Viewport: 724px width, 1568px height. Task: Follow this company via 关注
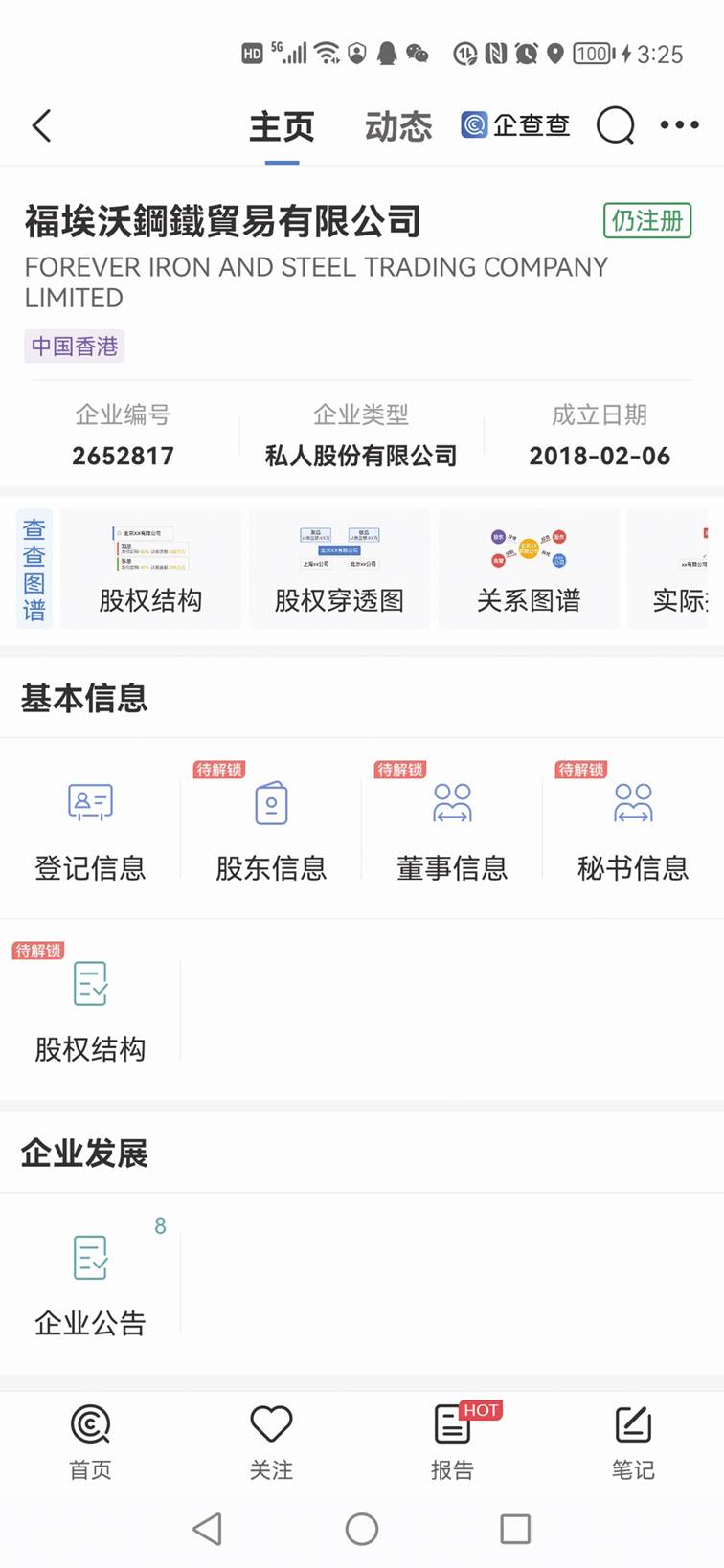pyautogui.click(x=271, y=1442)
